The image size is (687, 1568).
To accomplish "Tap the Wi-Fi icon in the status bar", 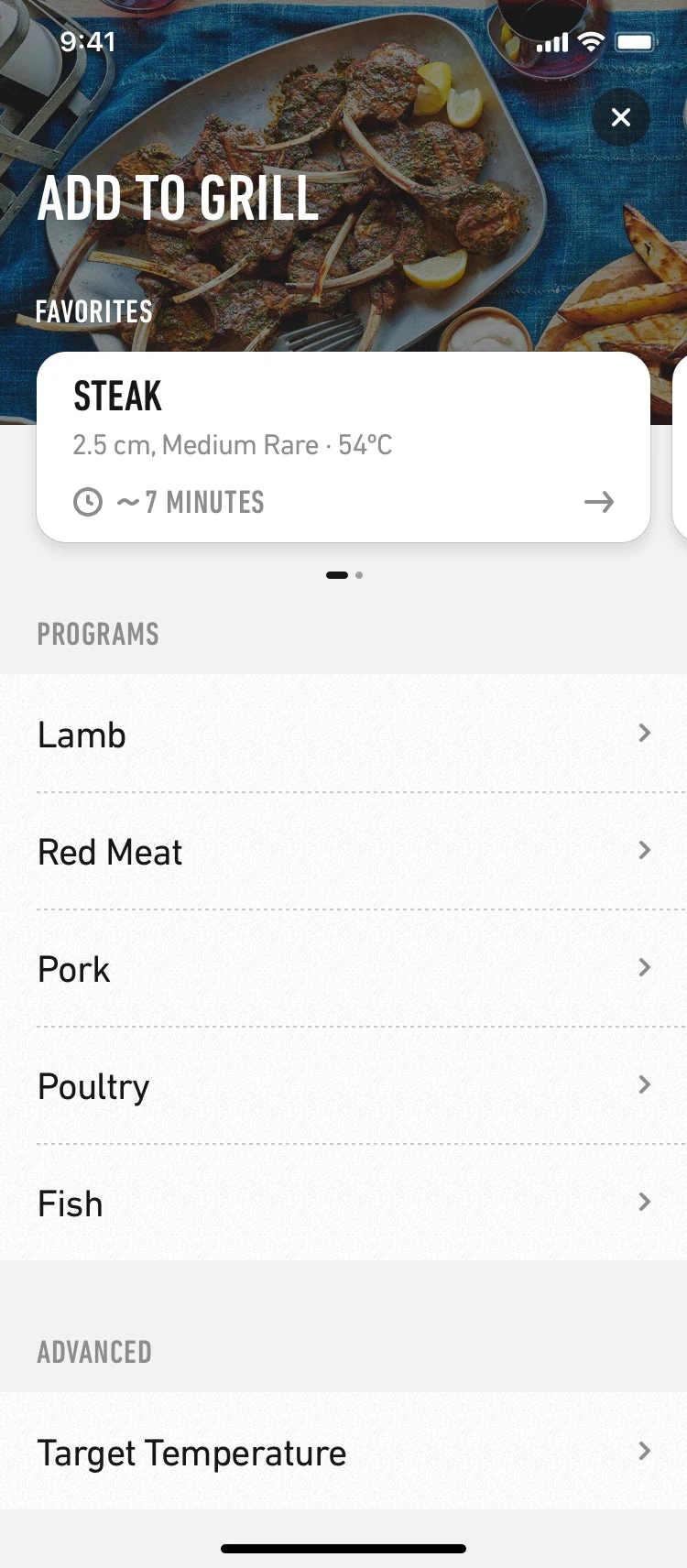I will pos(590,41).
